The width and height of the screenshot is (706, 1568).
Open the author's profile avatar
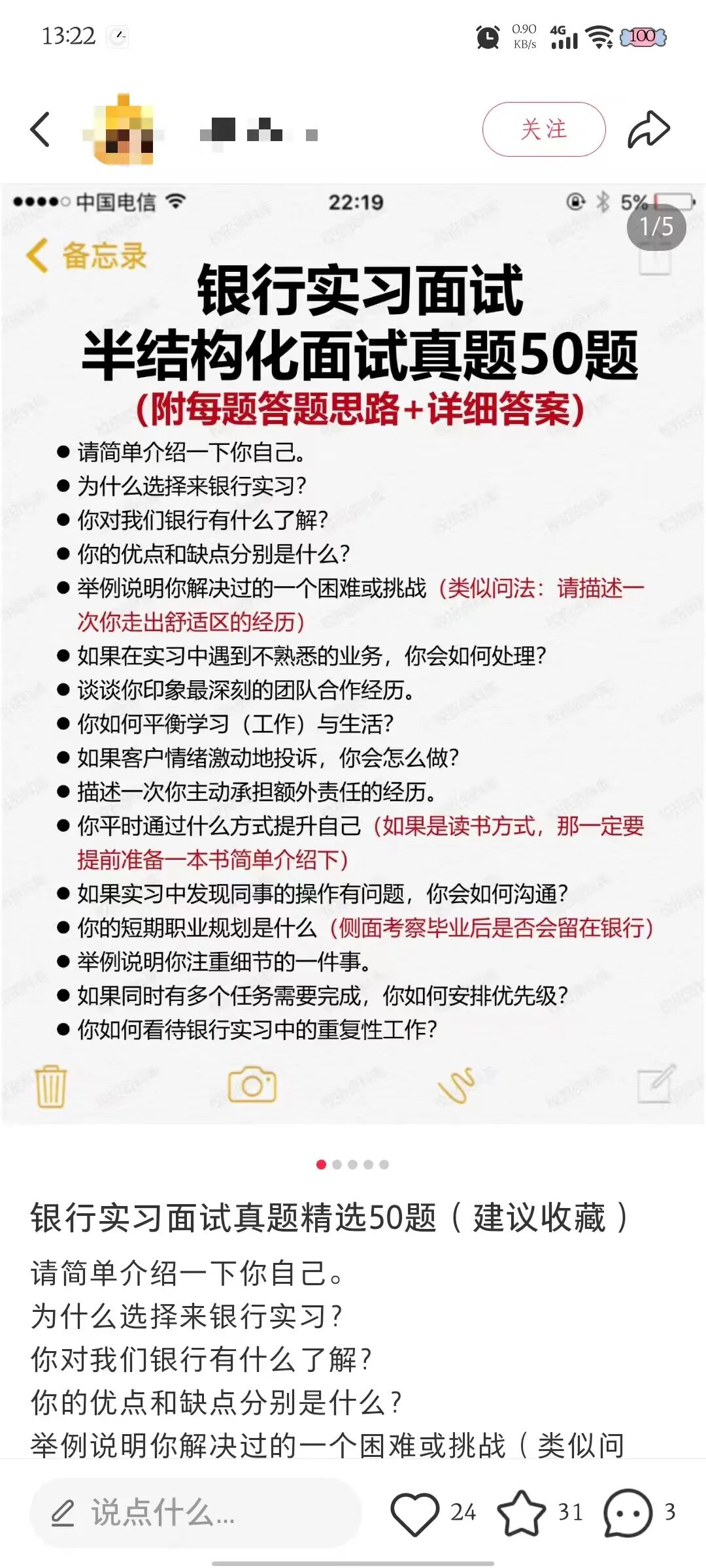(x=124, y=130)
